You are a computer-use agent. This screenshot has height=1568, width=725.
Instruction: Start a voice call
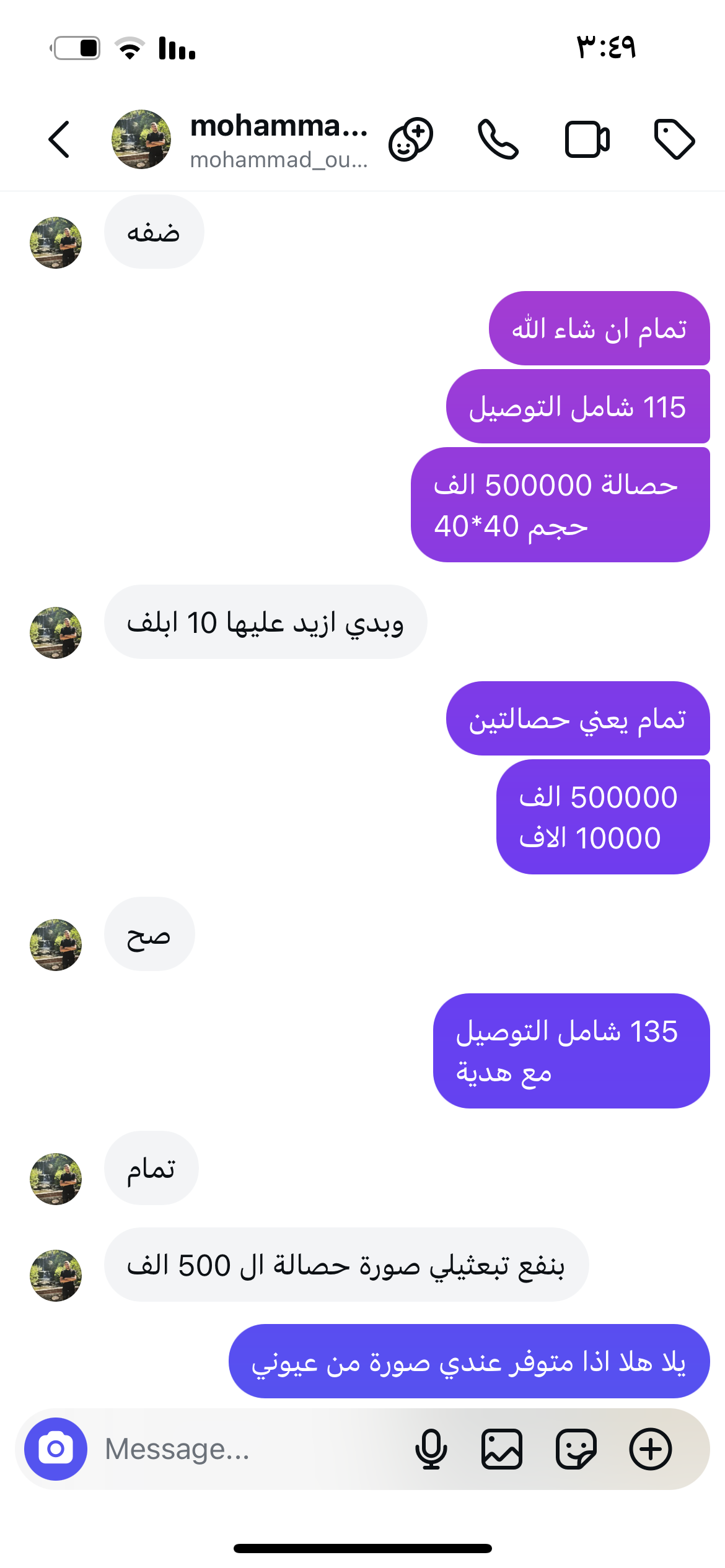(x=498, y=139)
